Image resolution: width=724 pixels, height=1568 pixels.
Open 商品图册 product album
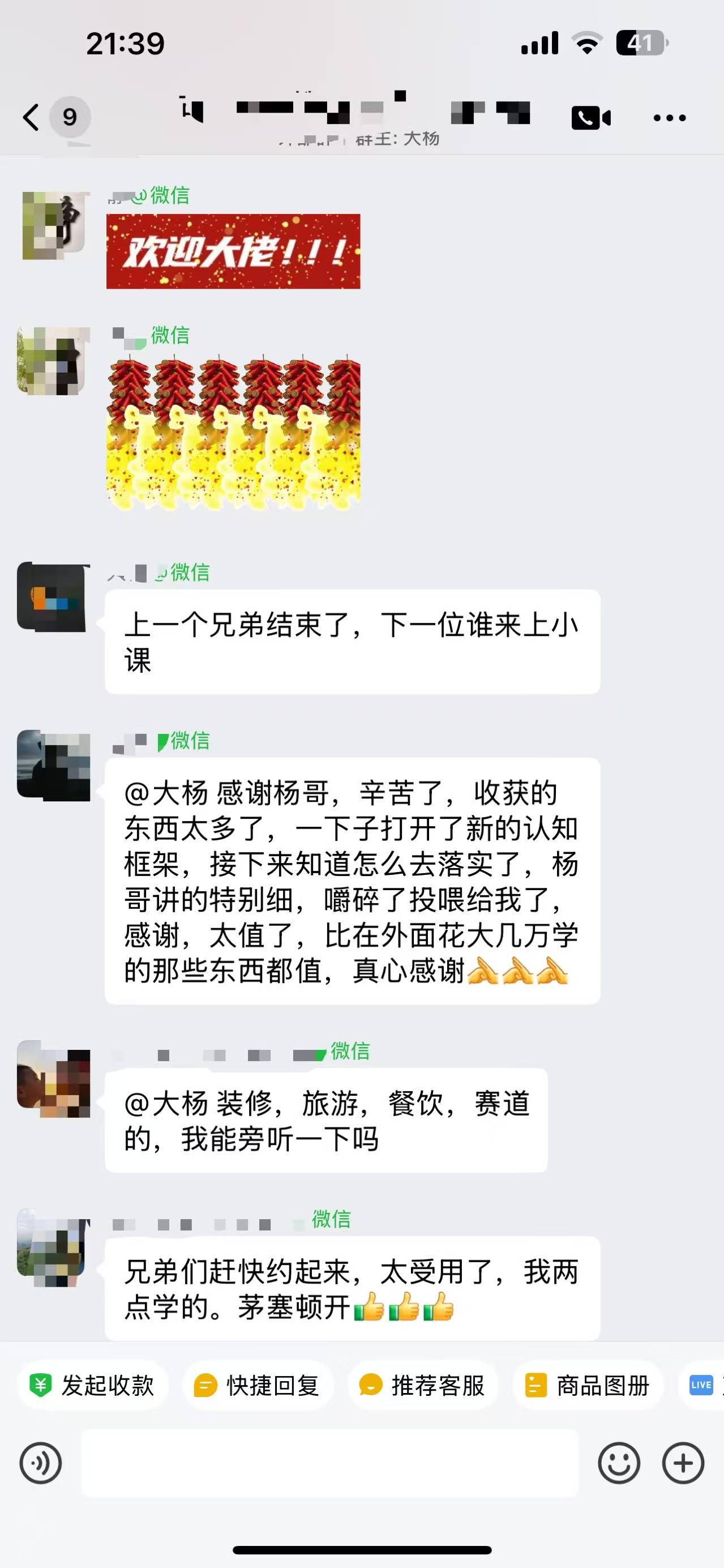tap(588, 1386)
